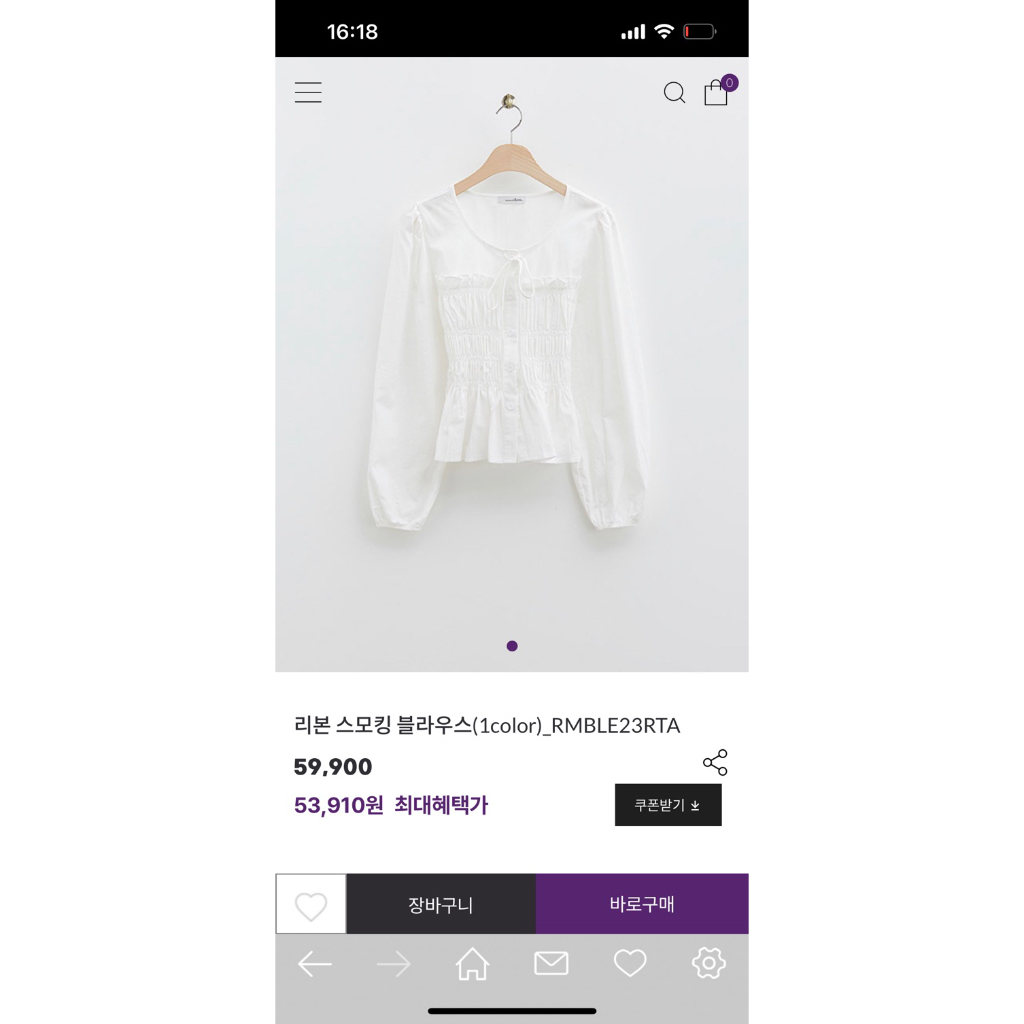Tap 바로구매 to buy now
This screenshot has width=1024, height=1024.
click(642, 905)
